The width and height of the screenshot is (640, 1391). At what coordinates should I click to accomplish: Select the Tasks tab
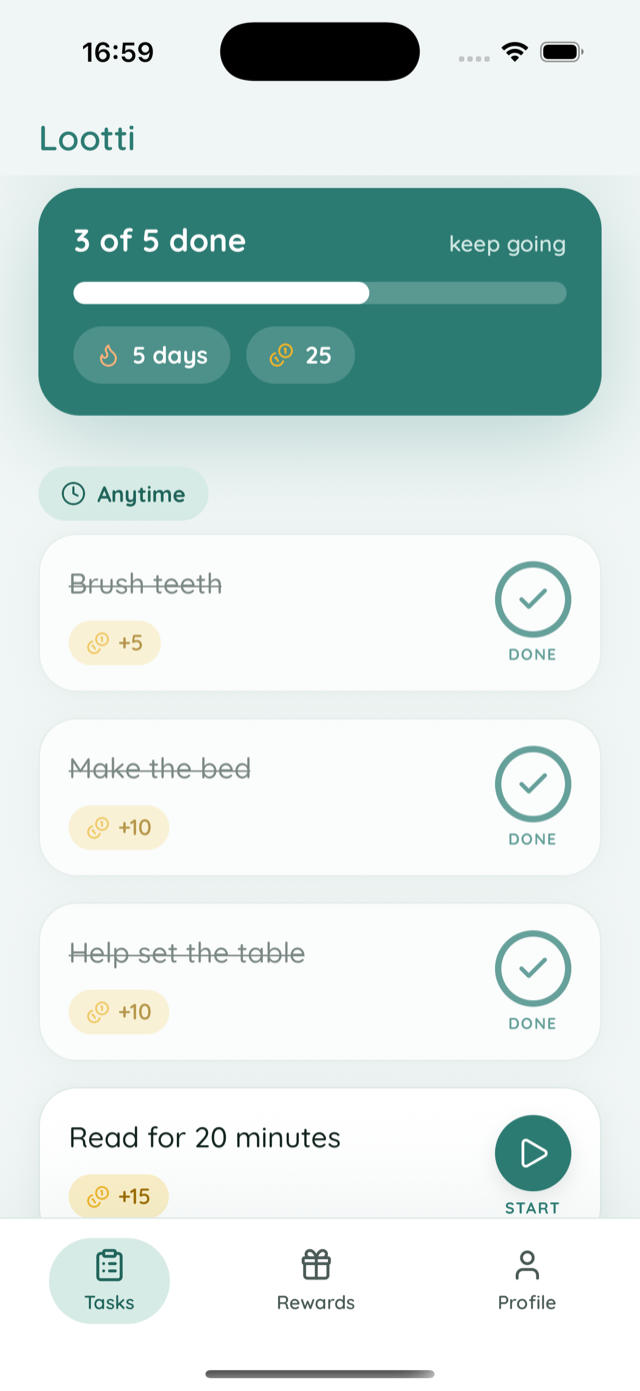click(x=109, y=1280)
